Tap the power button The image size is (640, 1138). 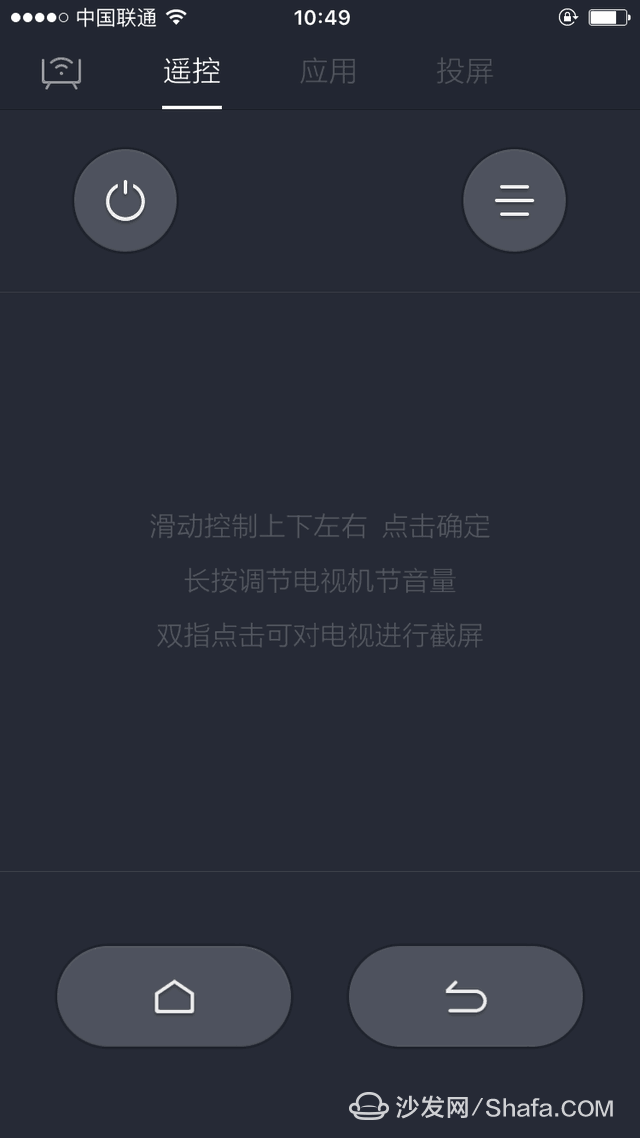[126, 200]
